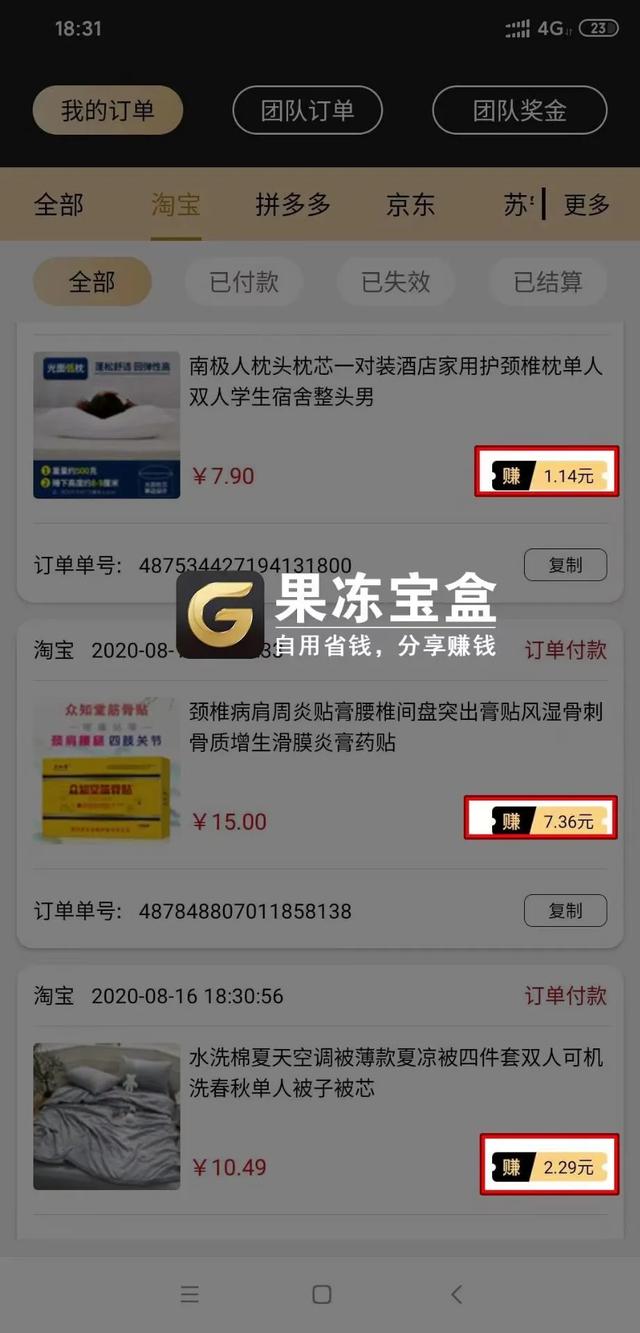Viewport: 640px width, 1333px height.
Task: Copy order number 487534427194131800
Action: pos(565,565)
